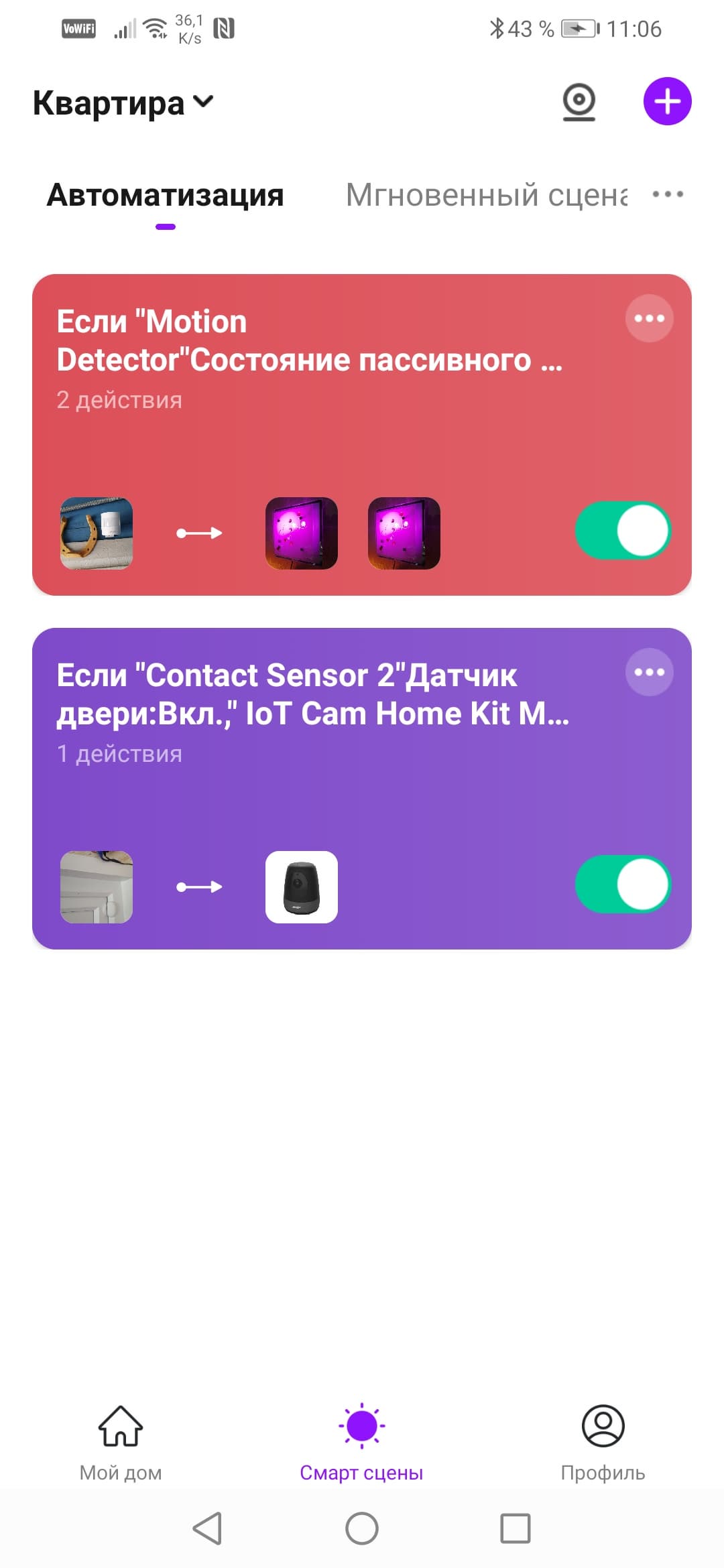Open options of the Contact Sensor 2 automation
The image size is (724, 1568).
[649, 672]
